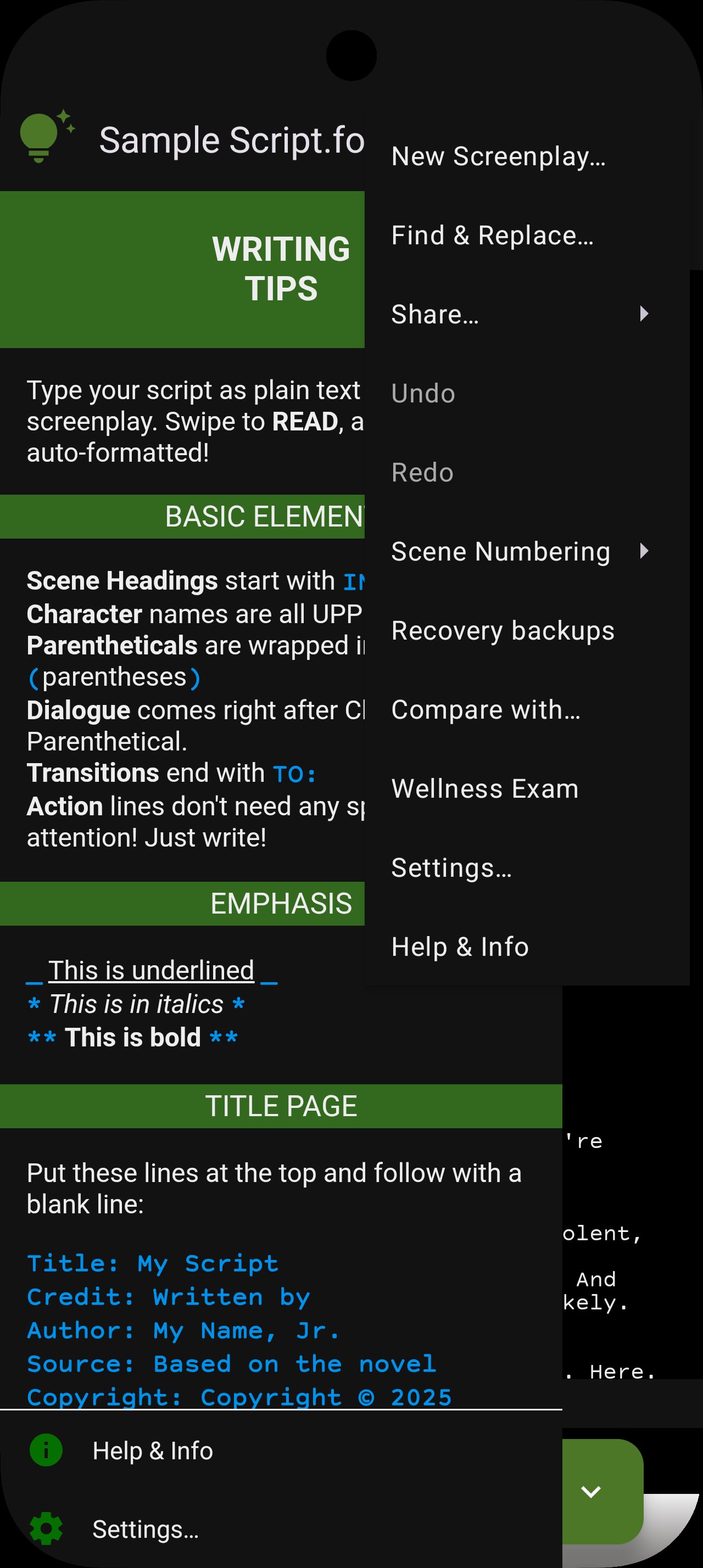Open Settings… with the green gear icon
Viewport: 703px width, 1568px height.
click(145, 1530)
